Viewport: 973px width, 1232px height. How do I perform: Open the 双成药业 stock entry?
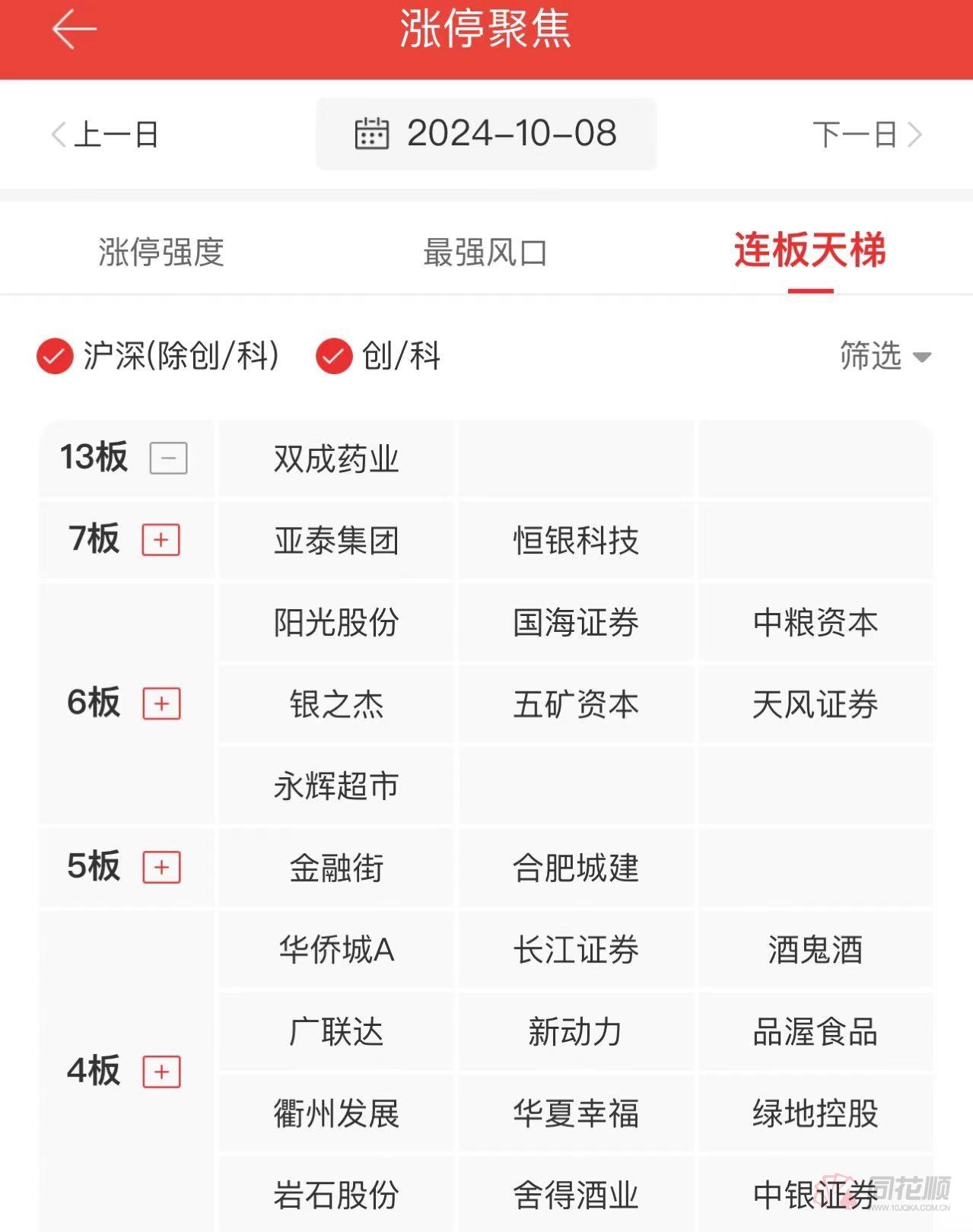[335, 458]
